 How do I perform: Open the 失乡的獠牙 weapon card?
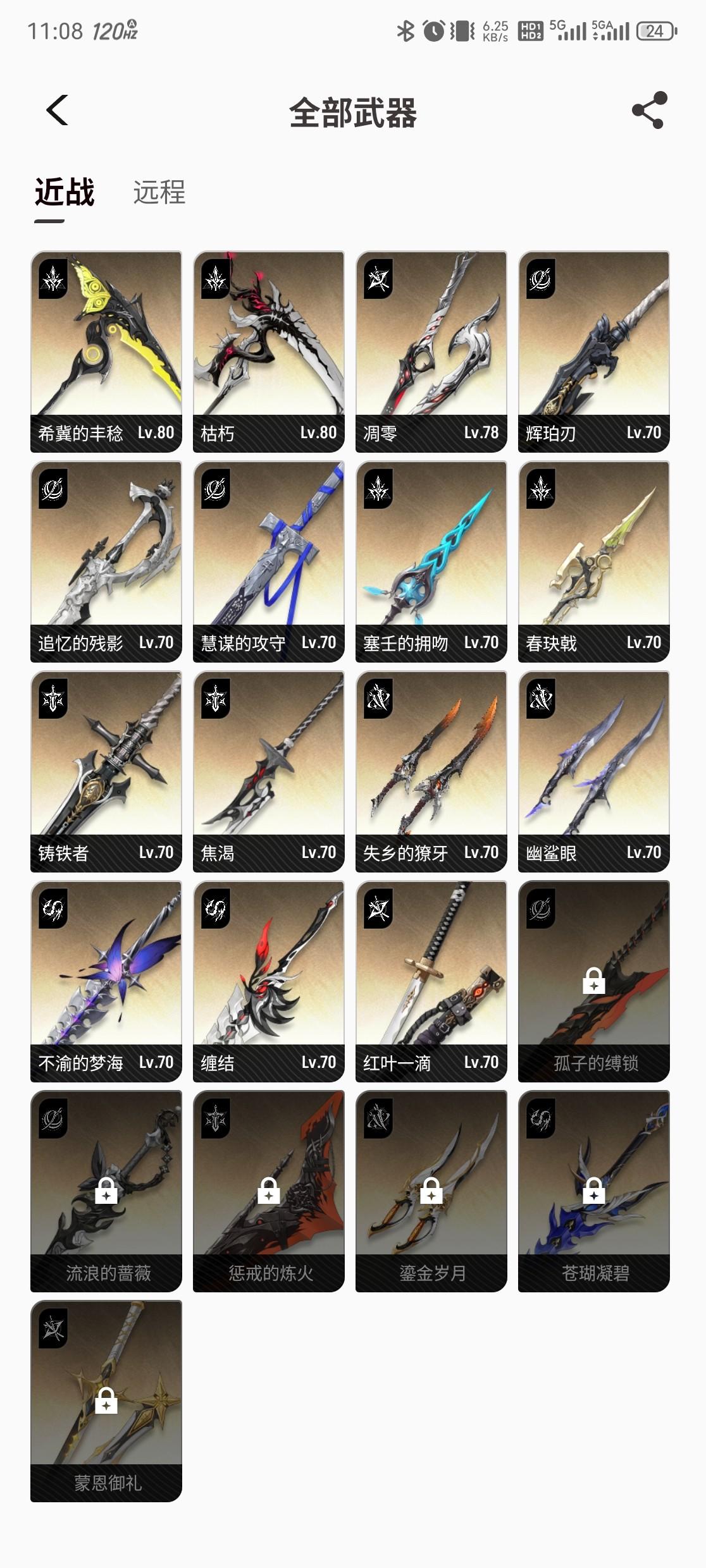[x=431, y=771]
